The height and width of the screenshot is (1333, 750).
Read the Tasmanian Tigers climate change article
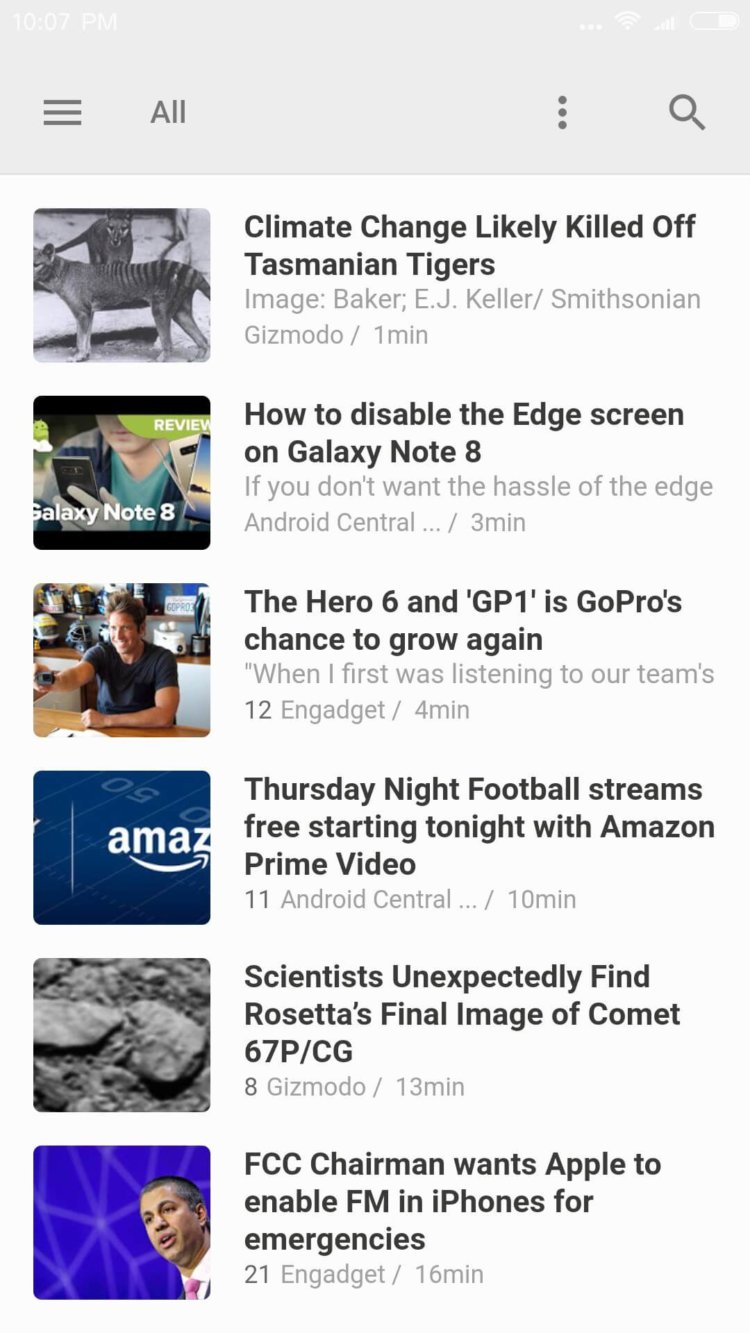point(469,246)
